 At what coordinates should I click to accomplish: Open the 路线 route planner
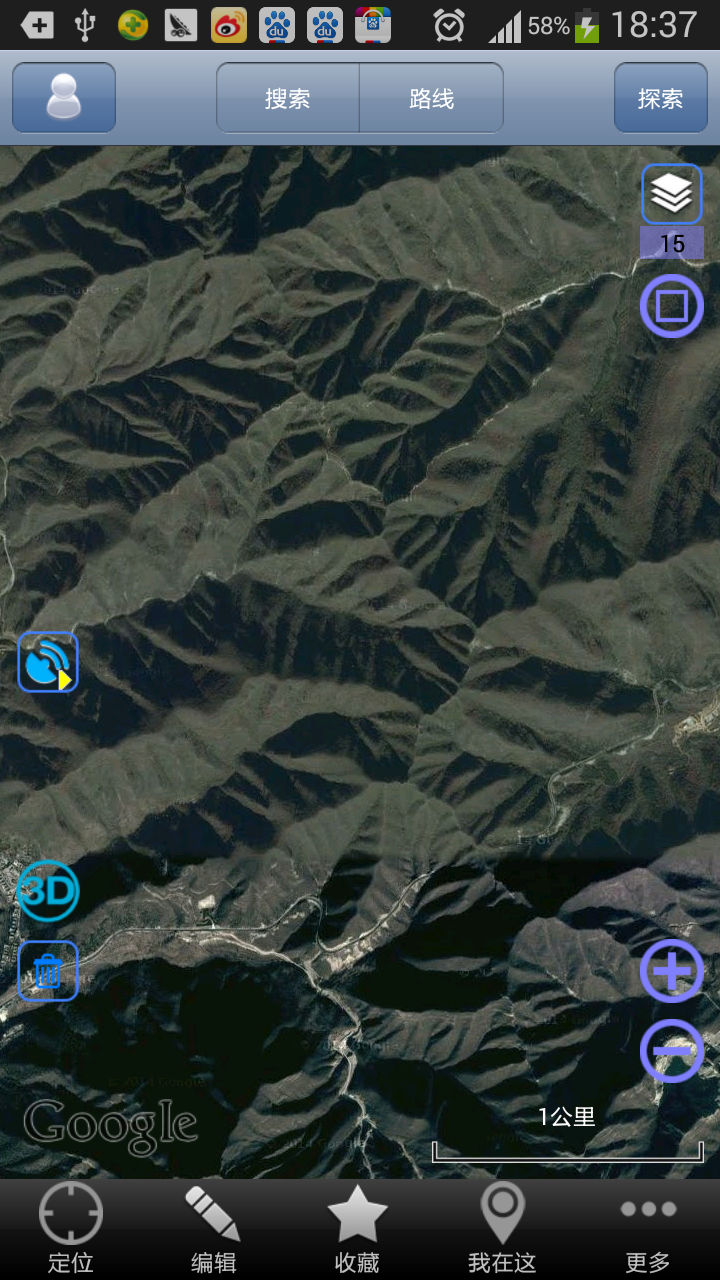(x=431, y=98)
